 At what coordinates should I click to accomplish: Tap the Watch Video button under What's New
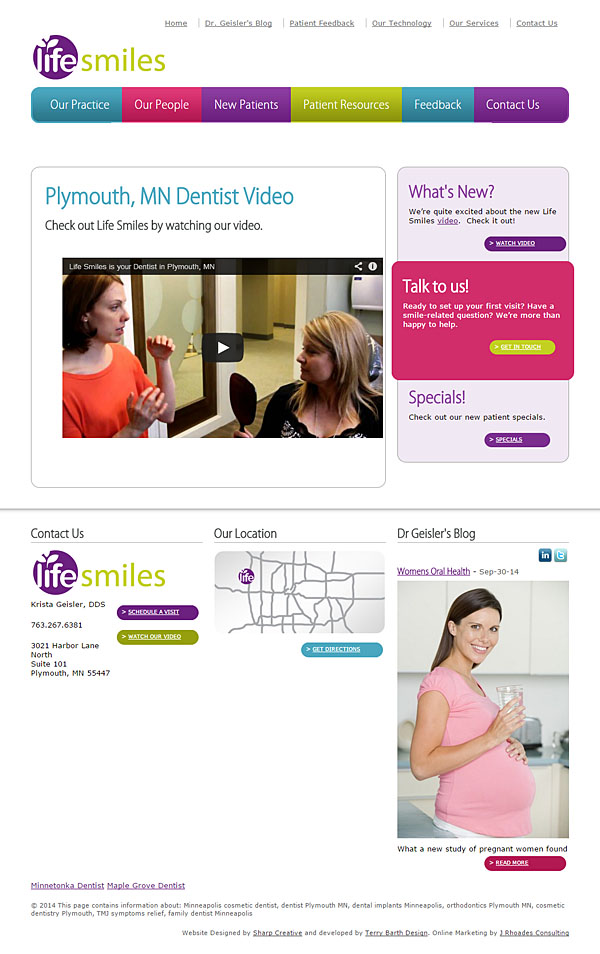tap(525, 244)
